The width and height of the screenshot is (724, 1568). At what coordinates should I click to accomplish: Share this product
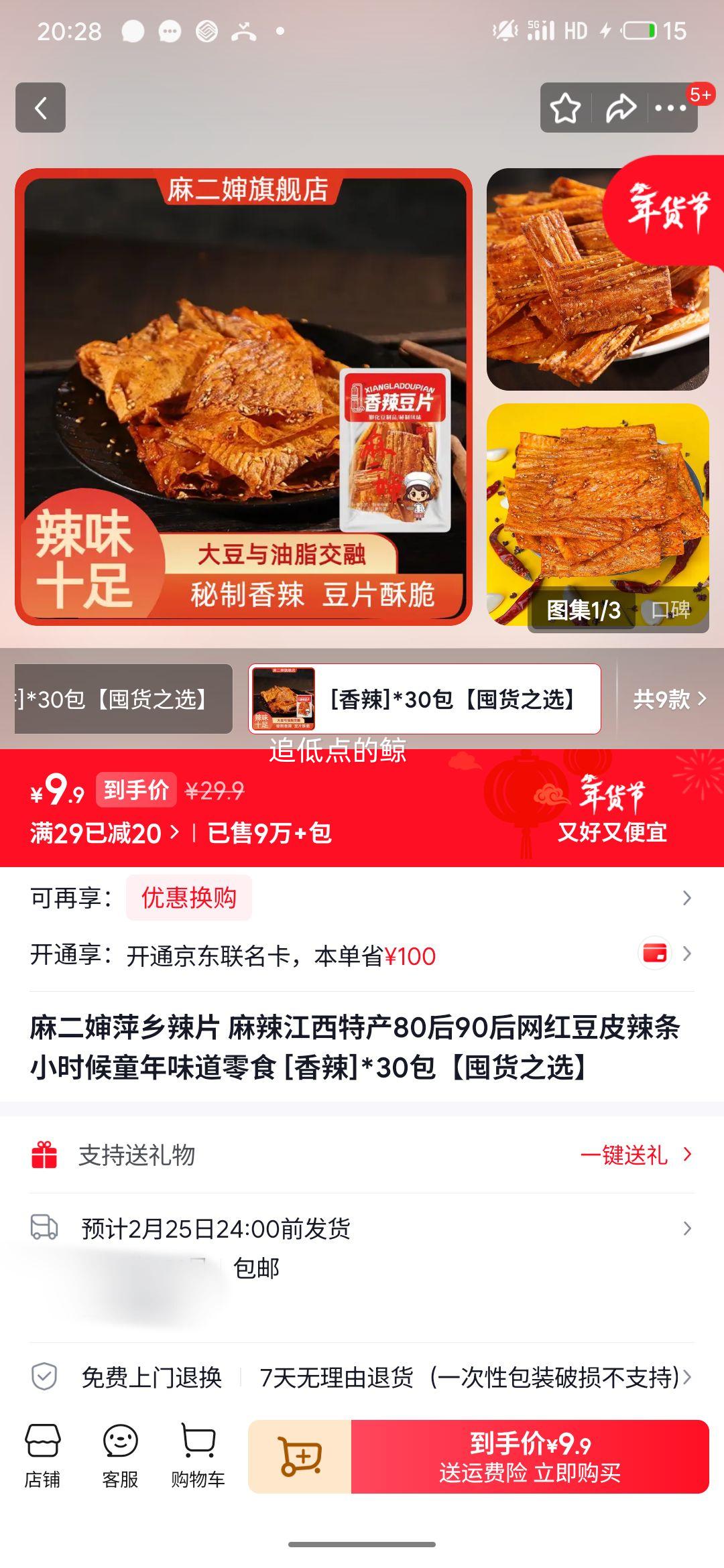620,108
